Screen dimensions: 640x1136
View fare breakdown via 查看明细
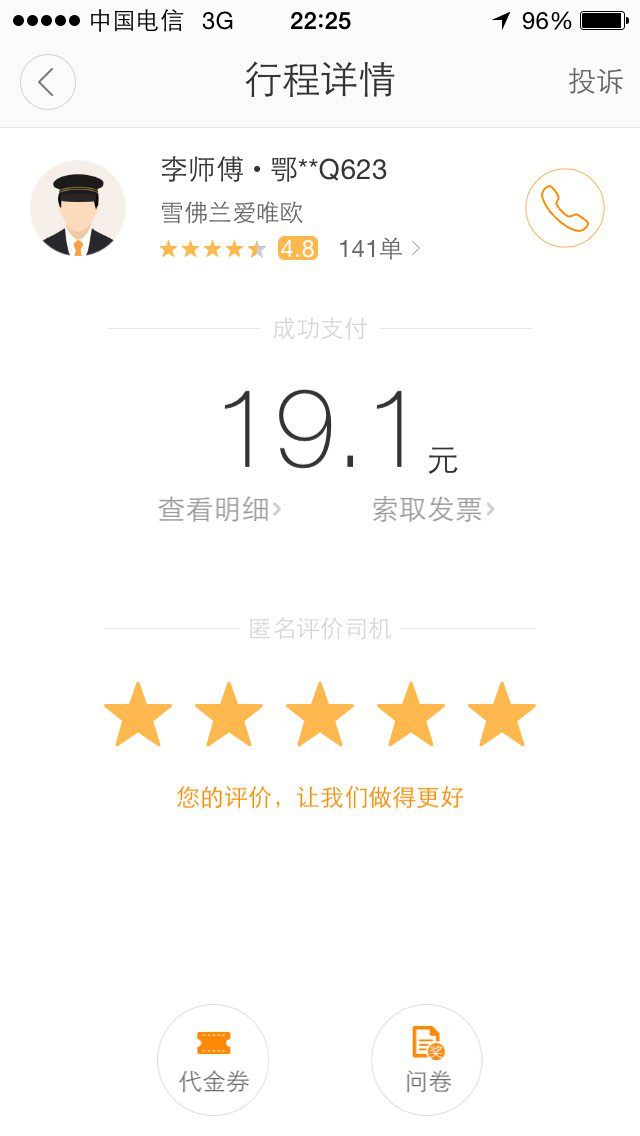(220, 509)
